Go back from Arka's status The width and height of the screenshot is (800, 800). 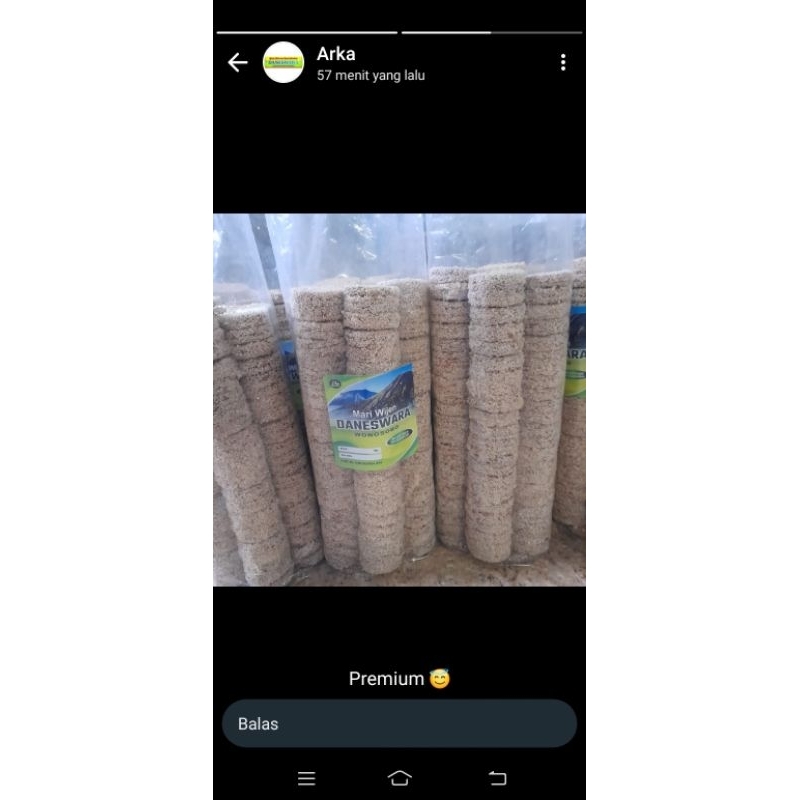tap(237, 63)
